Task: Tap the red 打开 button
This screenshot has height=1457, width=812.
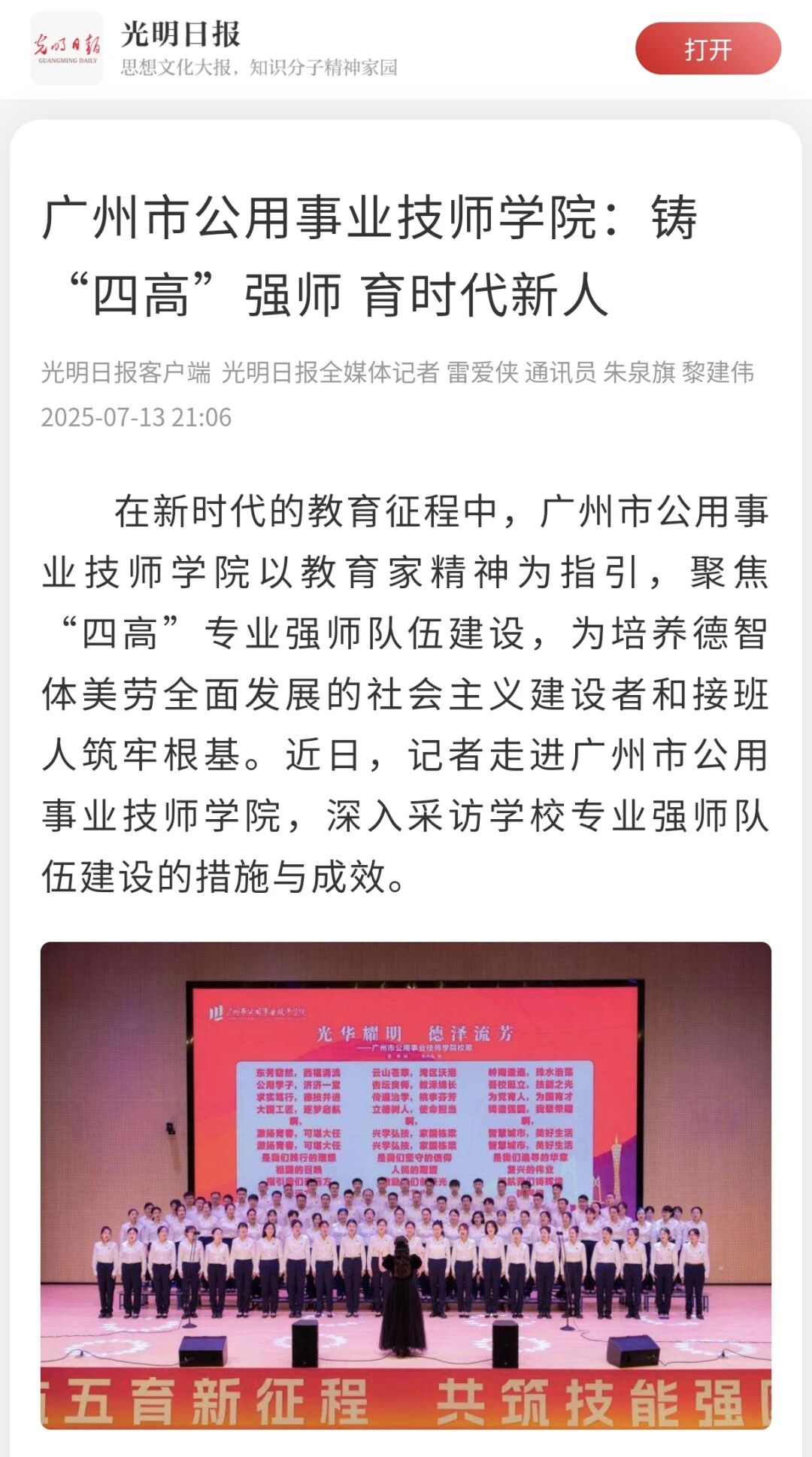Action: pyautogui.click(x=707, y=49)
